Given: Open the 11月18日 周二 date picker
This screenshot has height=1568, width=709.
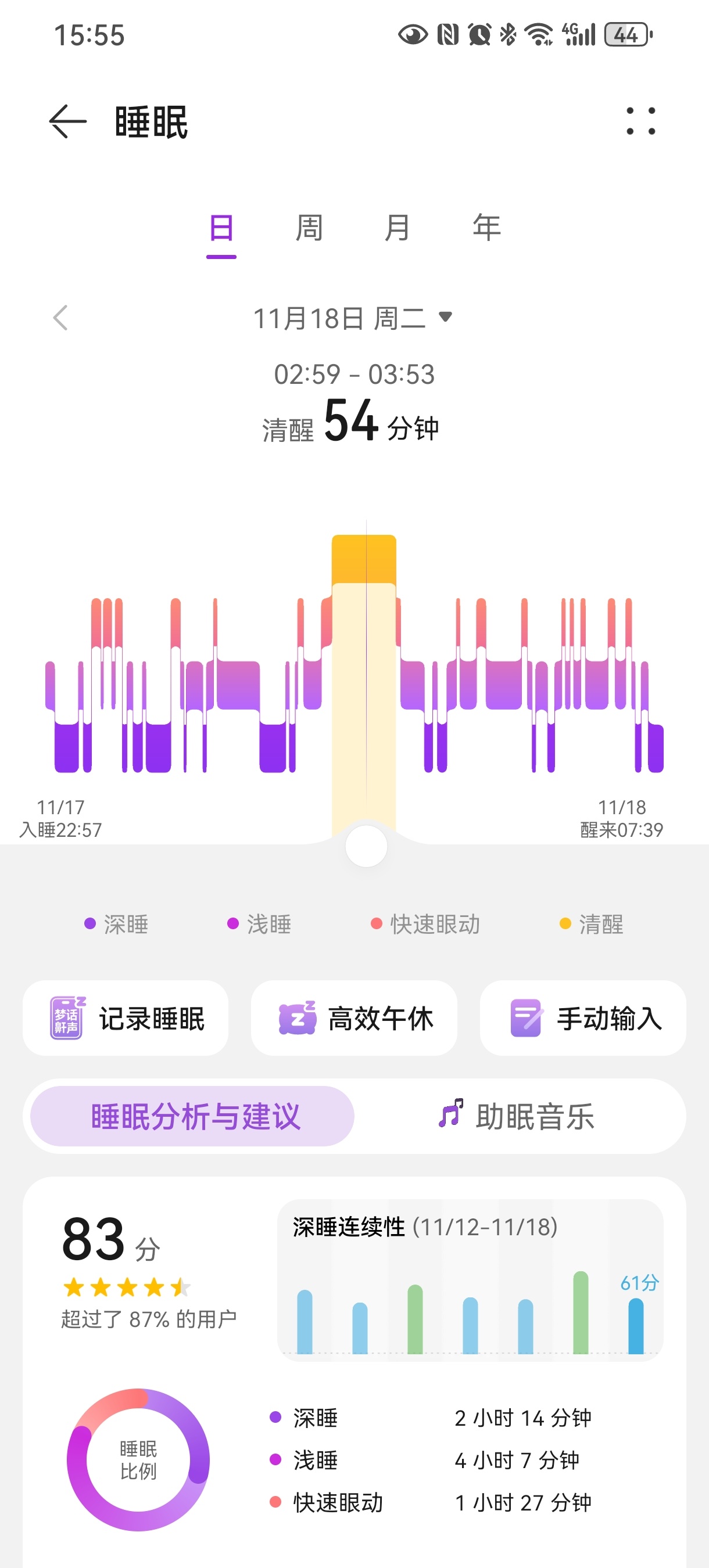Looking at the screenshot, I should click(x=352, y=318).
